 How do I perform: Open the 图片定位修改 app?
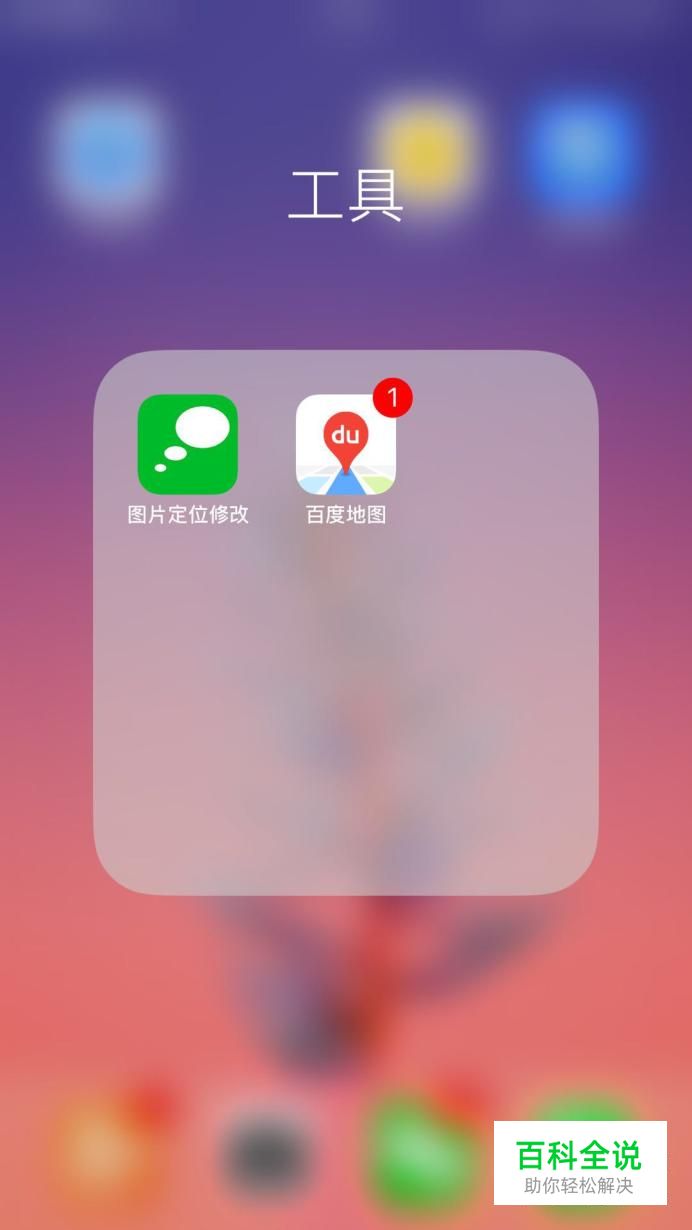(x=188, y=444)
